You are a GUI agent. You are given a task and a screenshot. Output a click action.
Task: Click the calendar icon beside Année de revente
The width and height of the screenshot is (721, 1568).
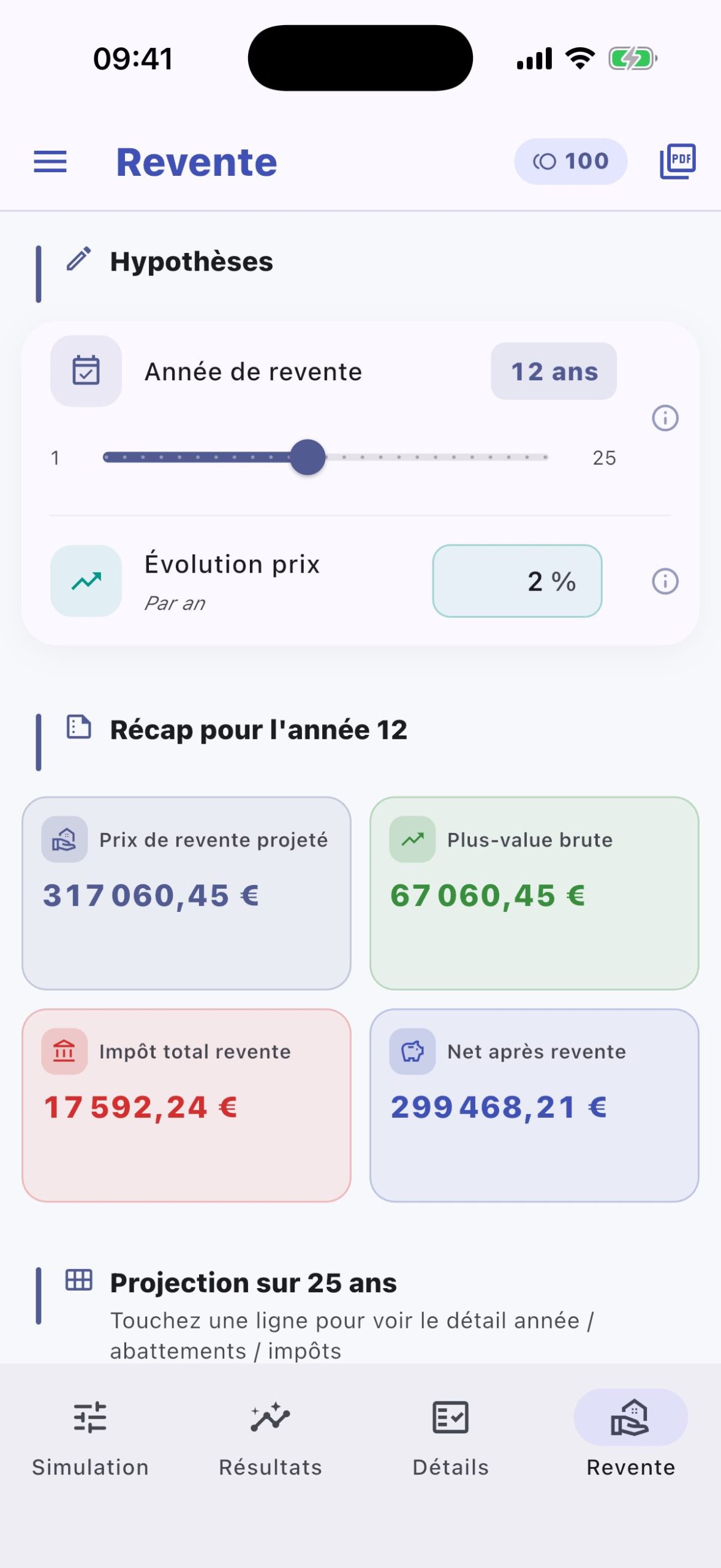(86, 370)
